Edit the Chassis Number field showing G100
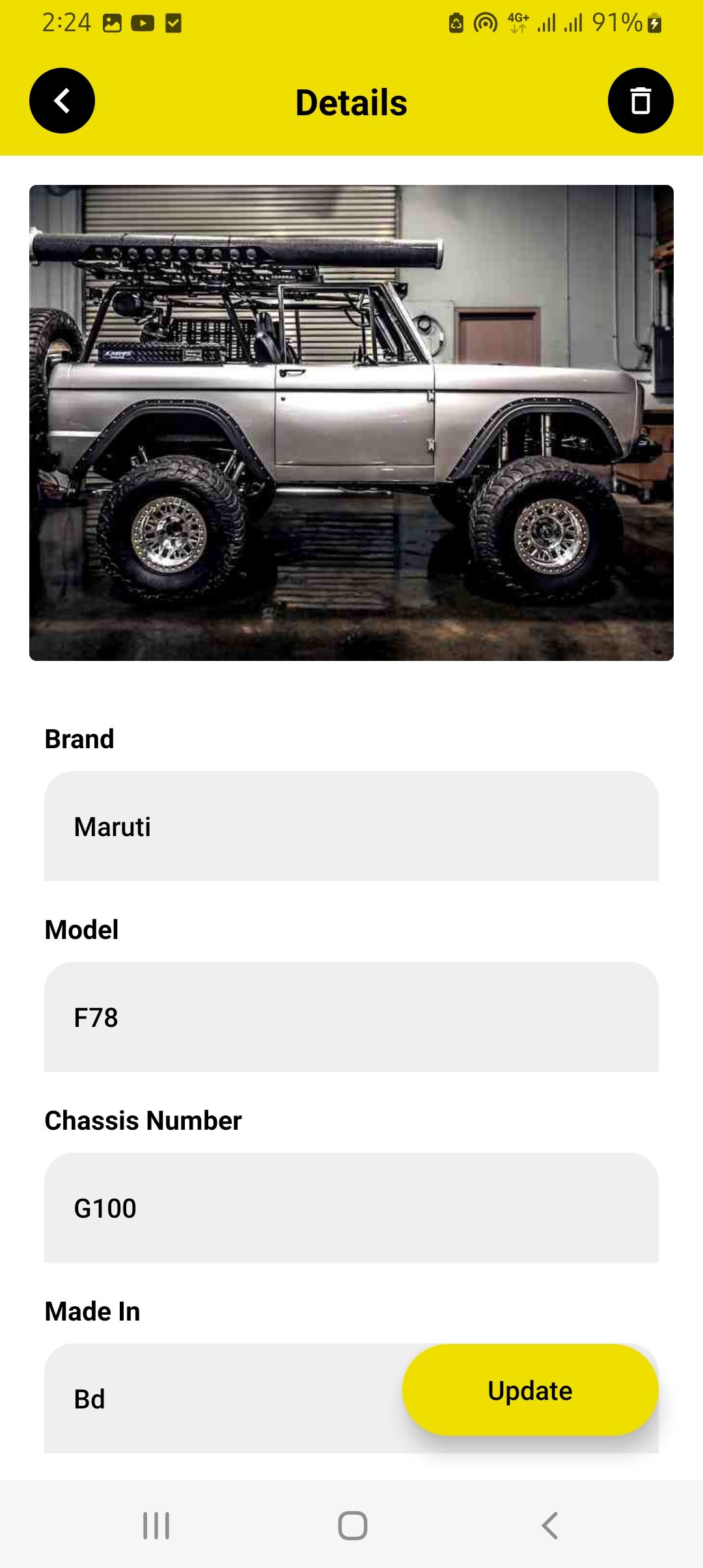This screenshot has width=703, height=1568. click(x=351, y=1207)
